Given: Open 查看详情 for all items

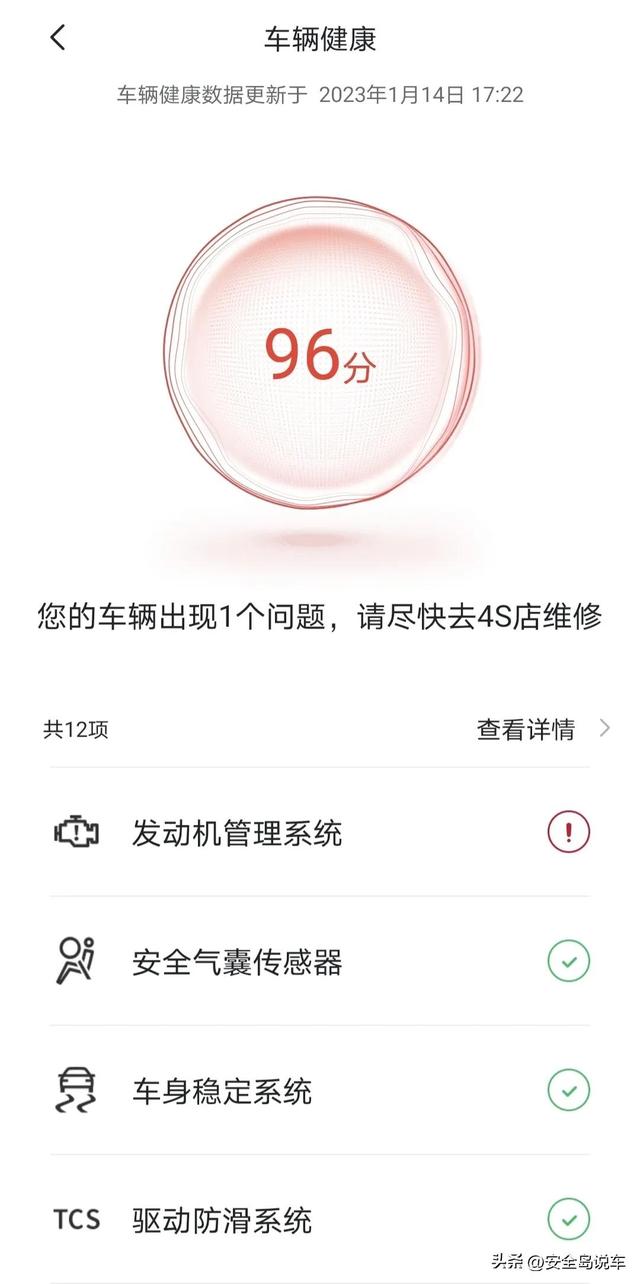Looking at the screenshot, I should click(x=541, y=729).
